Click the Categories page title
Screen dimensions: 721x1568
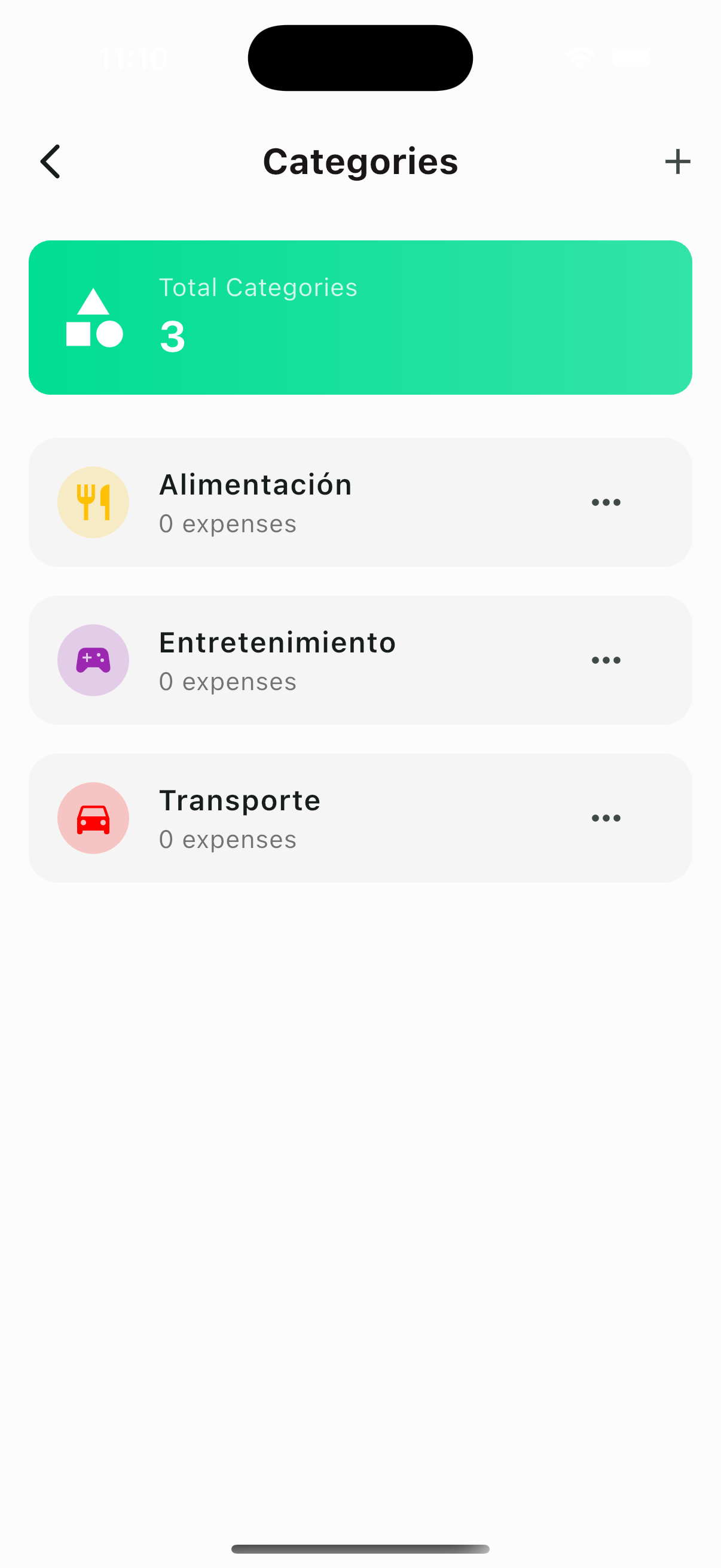360,161
